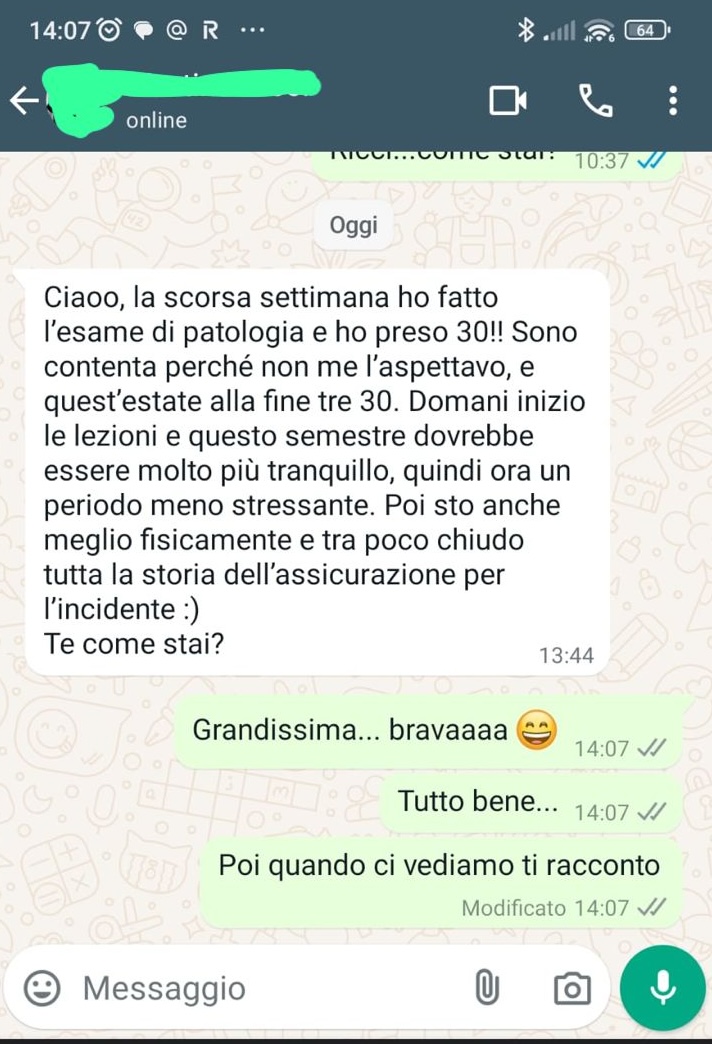Open the camera from the message bar
712x1044 pixels.
click(571, 989)
